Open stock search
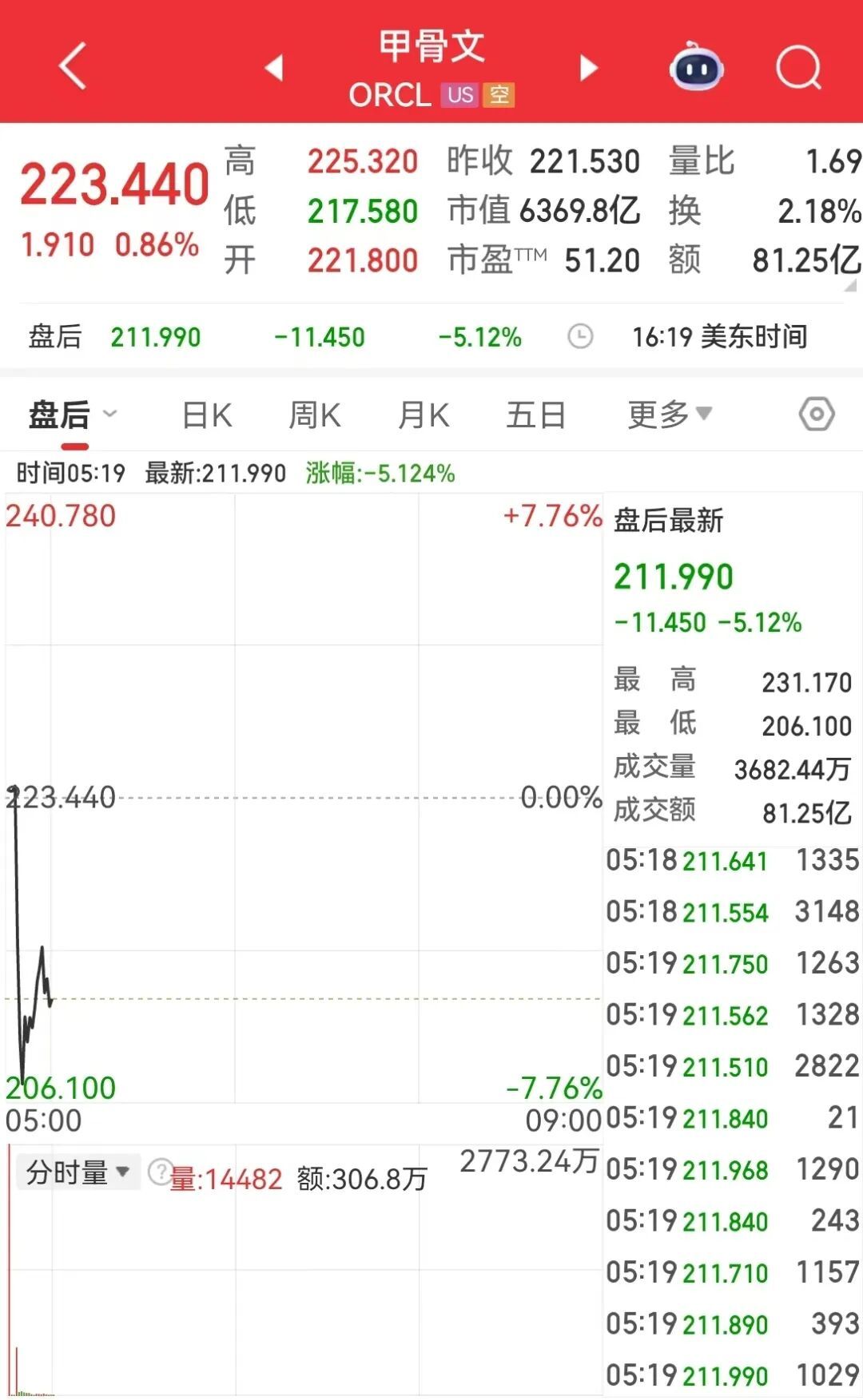This screenshot has width=863, height=1400. 798,68
